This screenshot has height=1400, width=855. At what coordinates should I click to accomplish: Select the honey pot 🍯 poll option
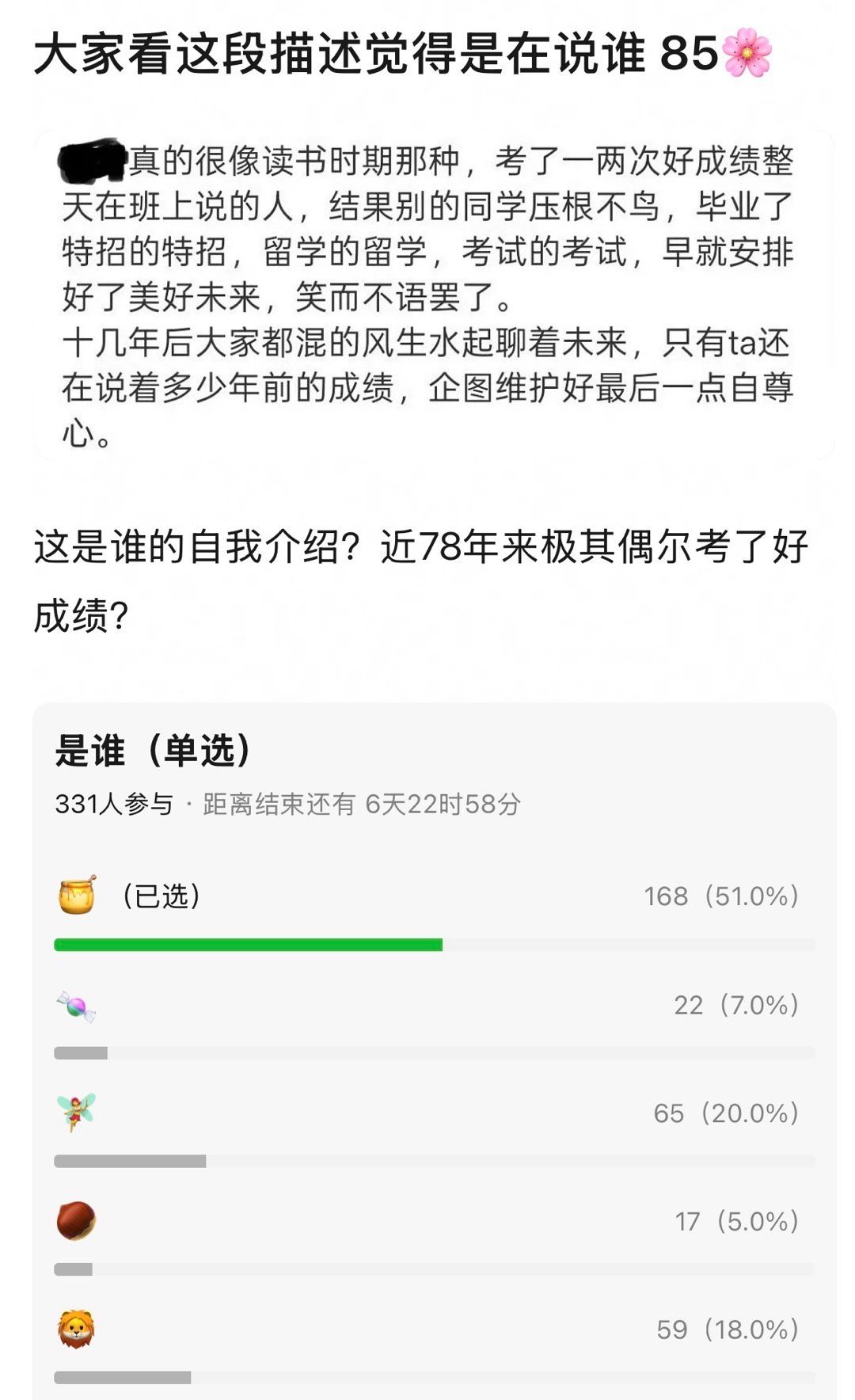point(75,895)
